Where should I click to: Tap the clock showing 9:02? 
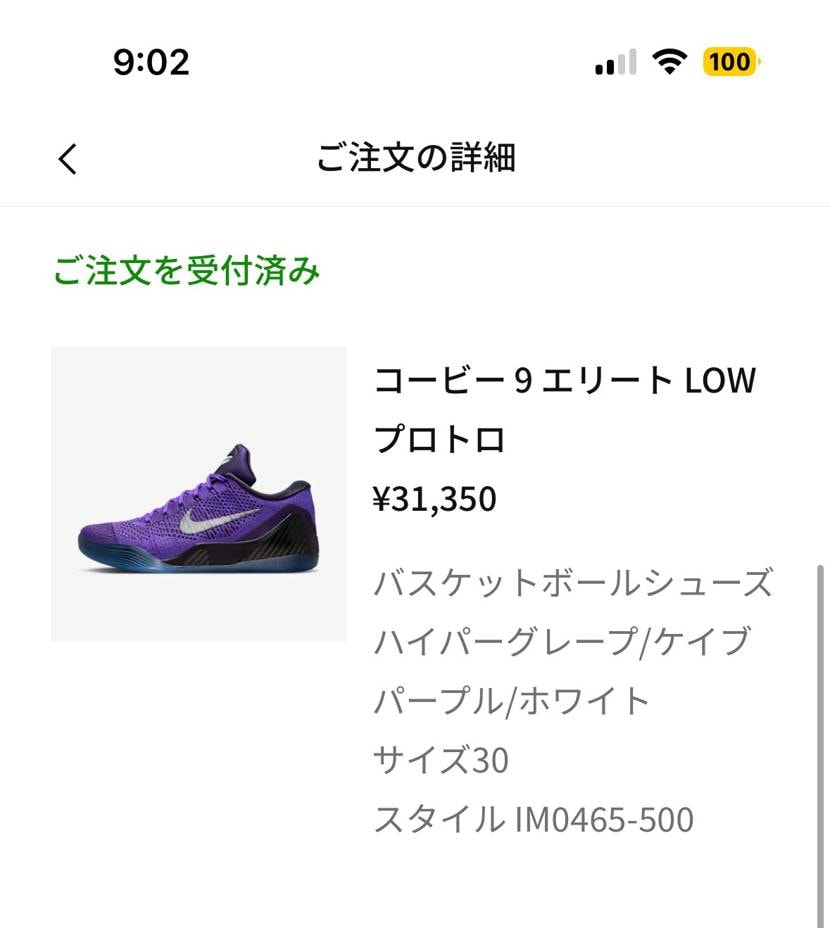tap(152, 62)
